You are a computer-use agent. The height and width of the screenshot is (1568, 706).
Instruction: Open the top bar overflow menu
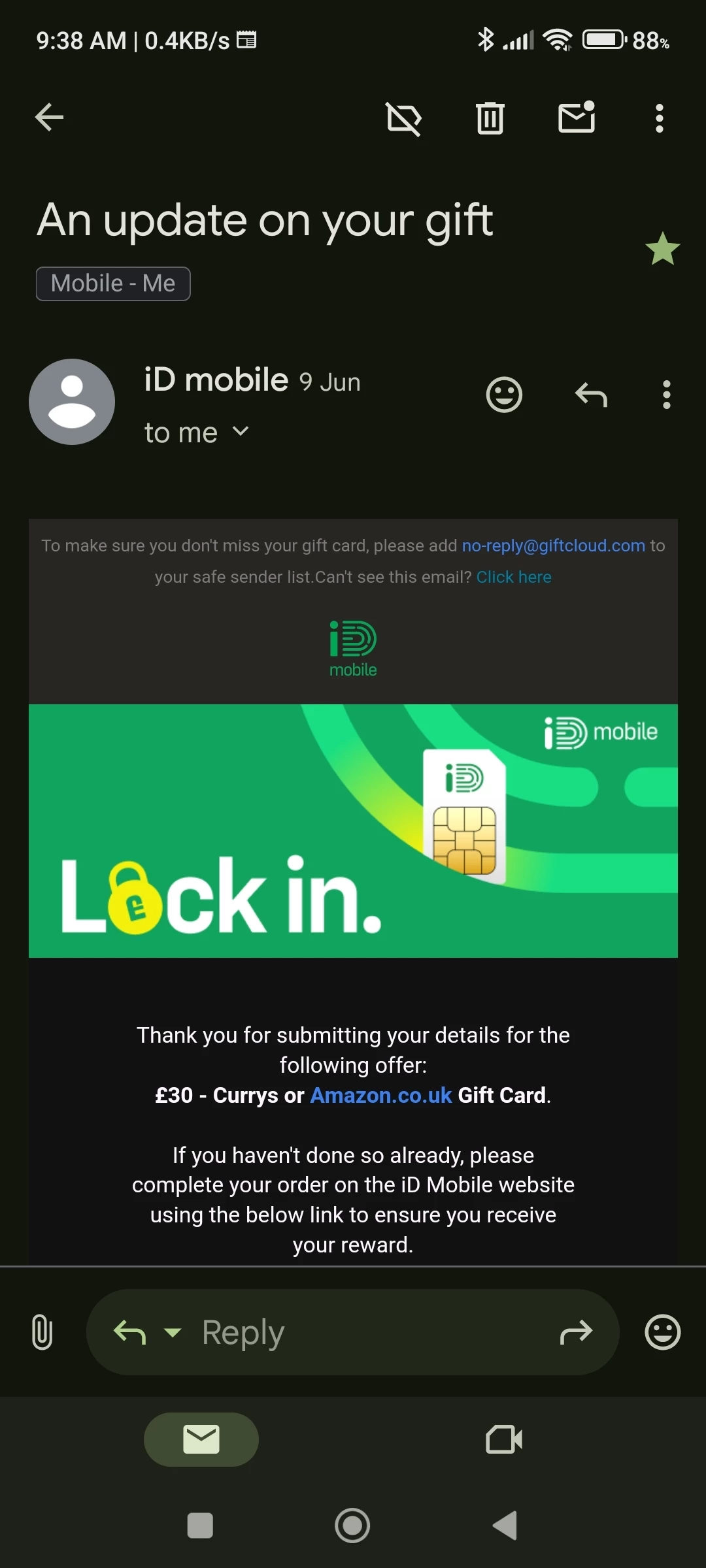659,119
